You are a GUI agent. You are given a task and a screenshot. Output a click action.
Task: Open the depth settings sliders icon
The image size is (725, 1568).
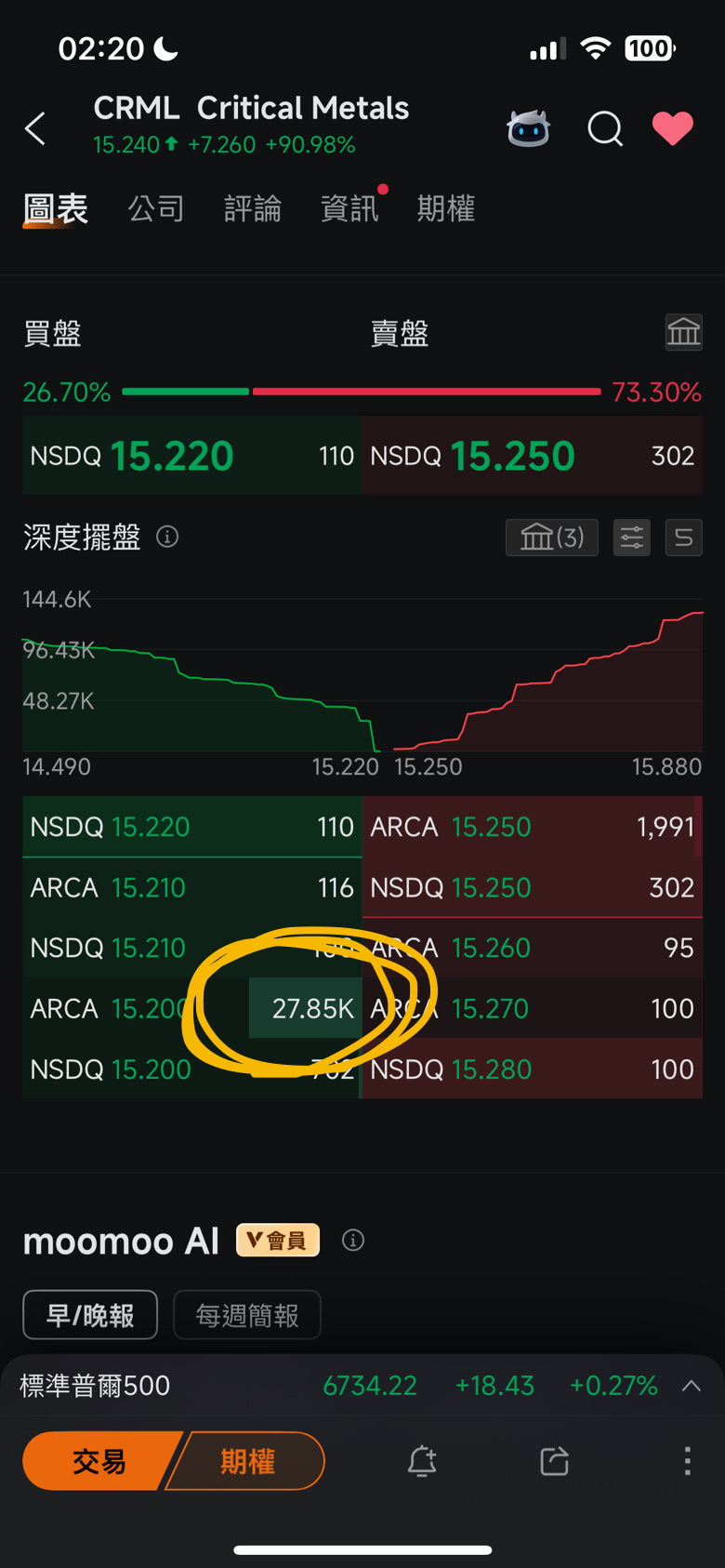tap(632, 538)
